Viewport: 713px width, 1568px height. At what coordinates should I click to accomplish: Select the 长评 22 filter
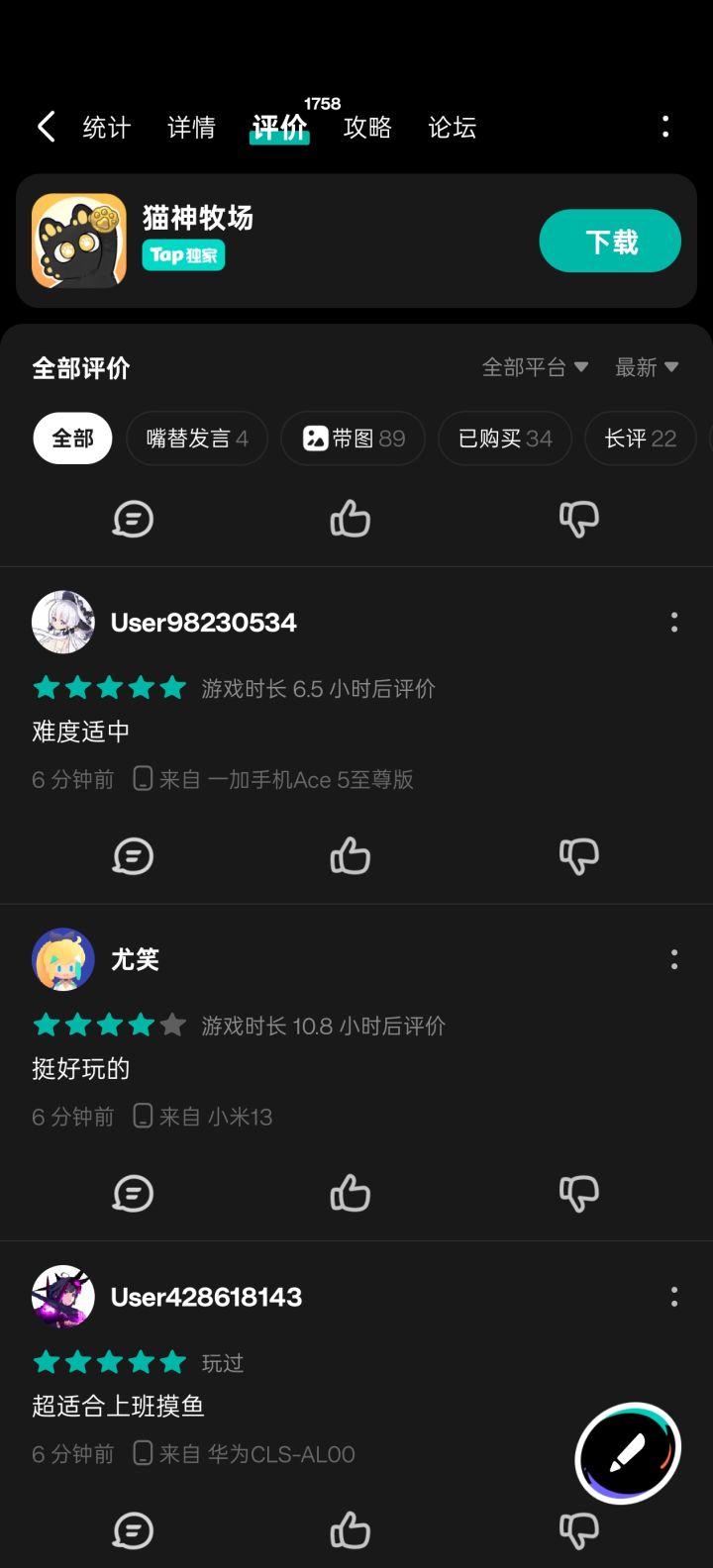(641, 439)
